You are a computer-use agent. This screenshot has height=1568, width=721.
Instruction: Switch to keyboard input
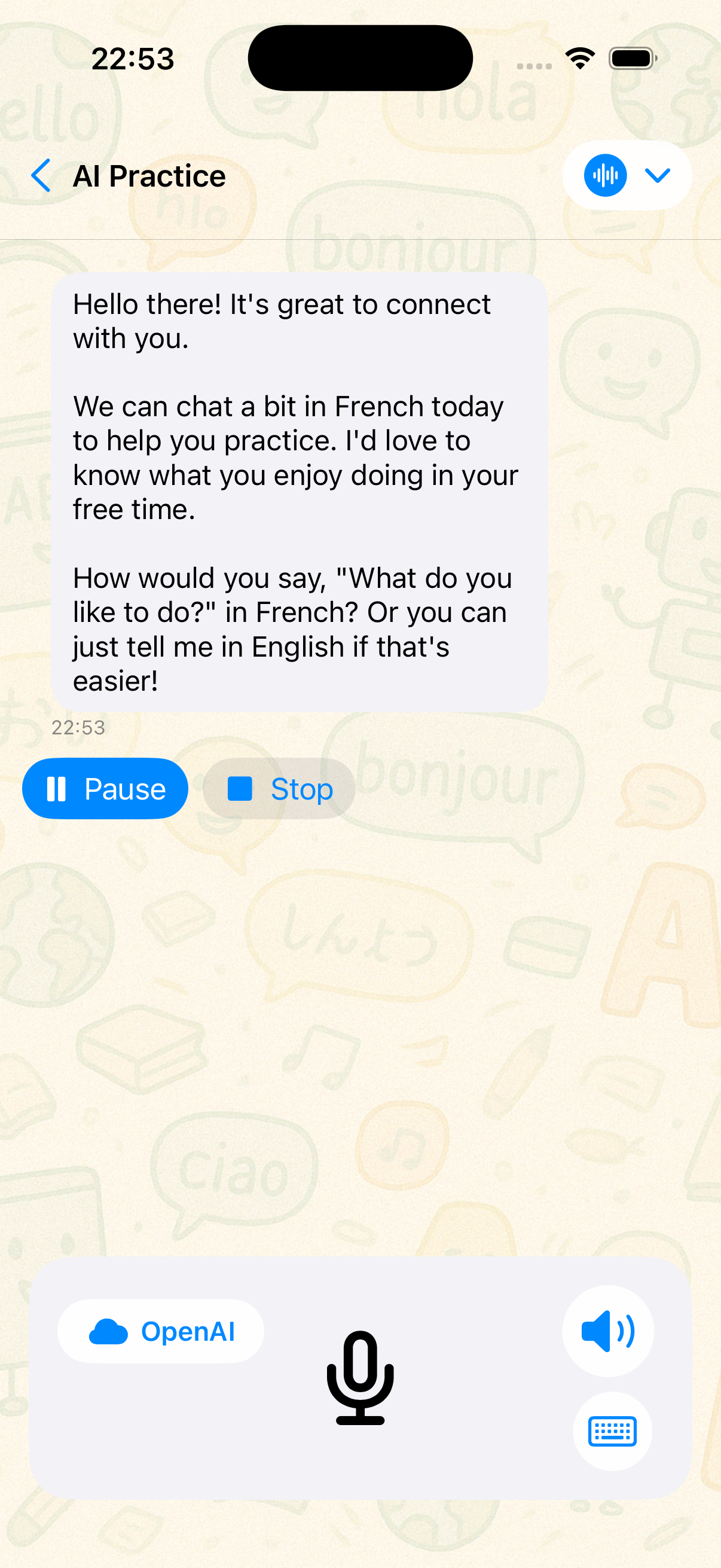pyautogui.click(x=612, y=1431)
